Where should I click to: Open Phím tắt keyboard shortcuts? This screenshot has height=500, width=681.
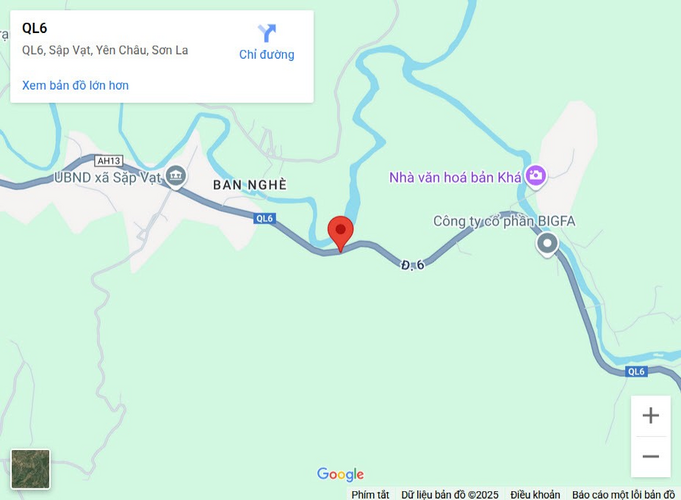click(370, 494)
